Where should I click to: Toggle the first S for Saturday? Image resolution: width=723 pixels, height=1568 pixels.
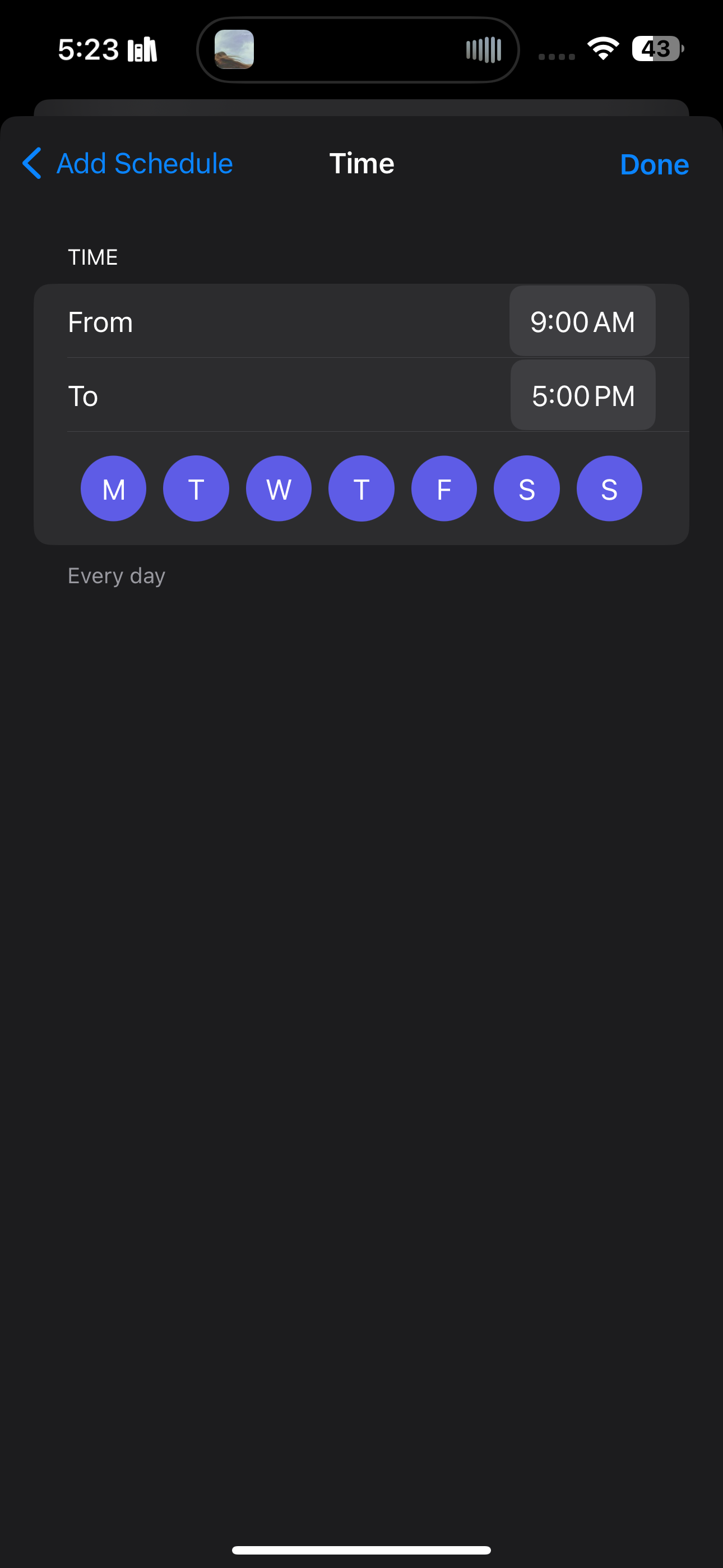526,488
